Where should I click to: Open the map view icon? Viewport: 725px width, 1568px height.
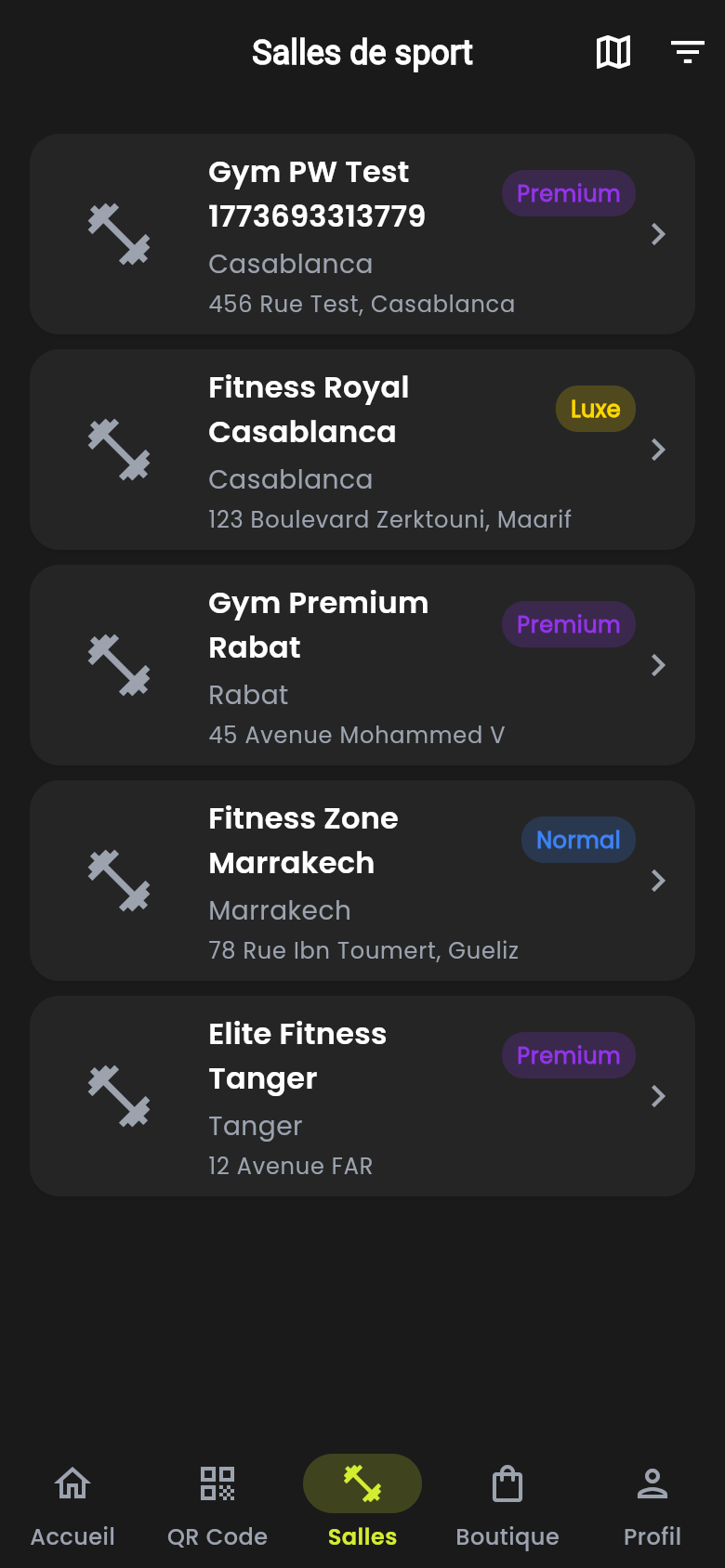(x=613, y=53)
